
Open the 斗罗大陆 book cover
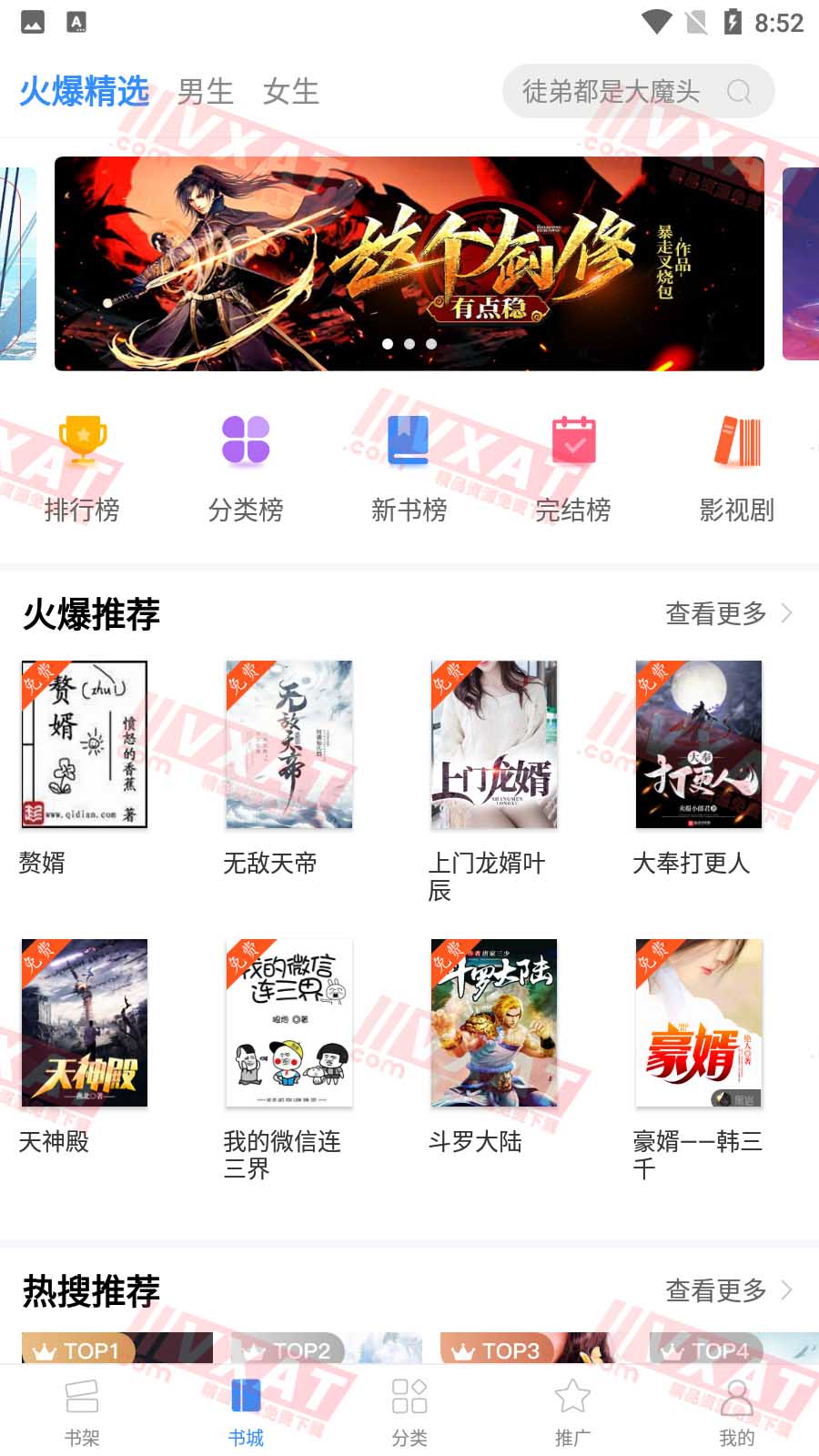(494, 1022)
